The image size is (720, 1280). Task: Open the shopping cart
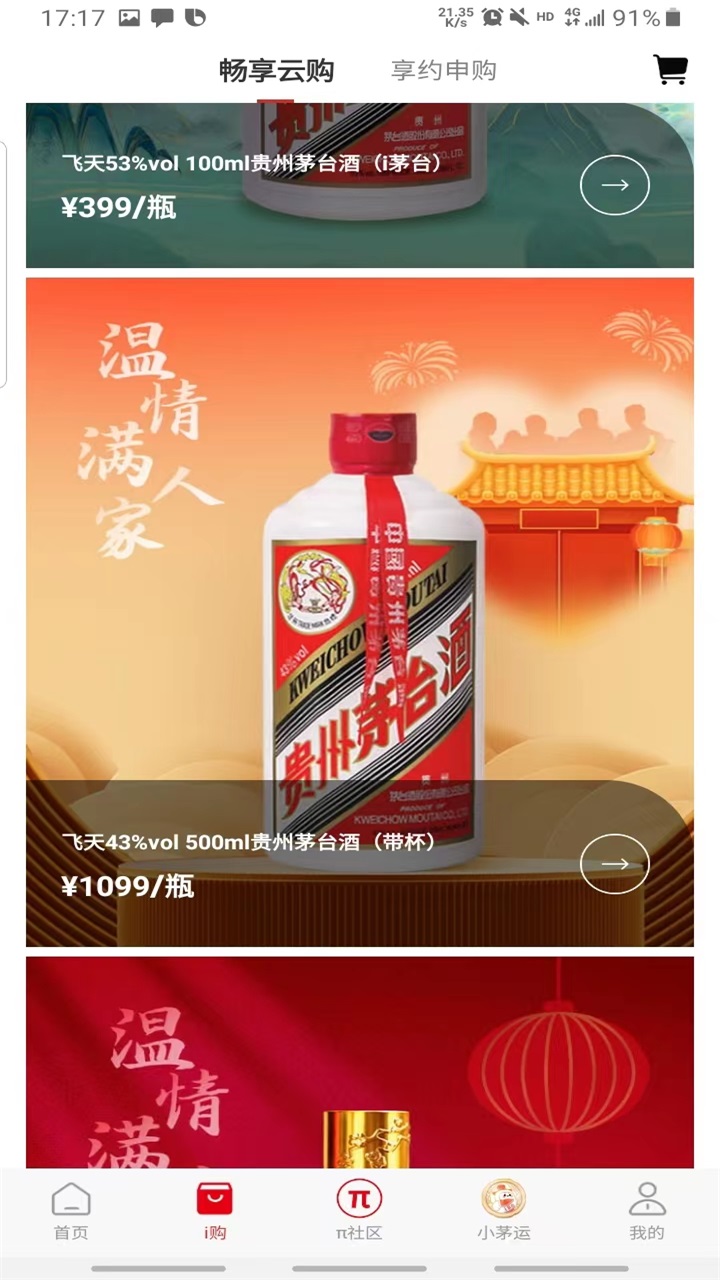670,70
